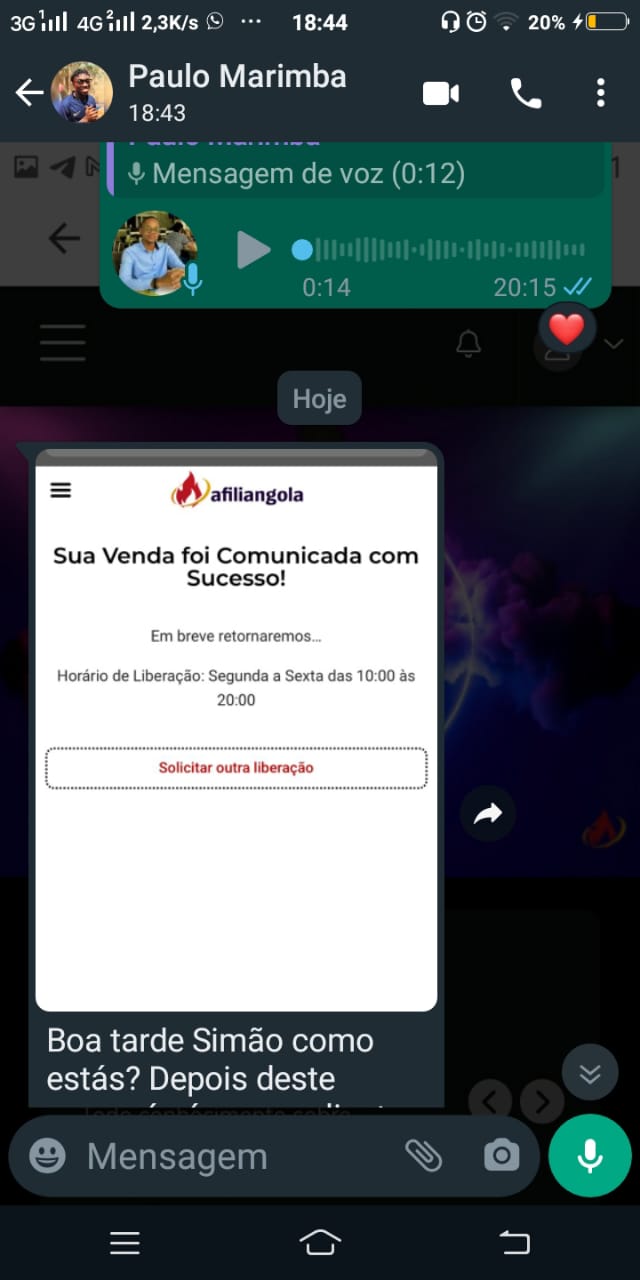Play the voice message
This screenshot has height=1280, width=640.
coord(254,250)
